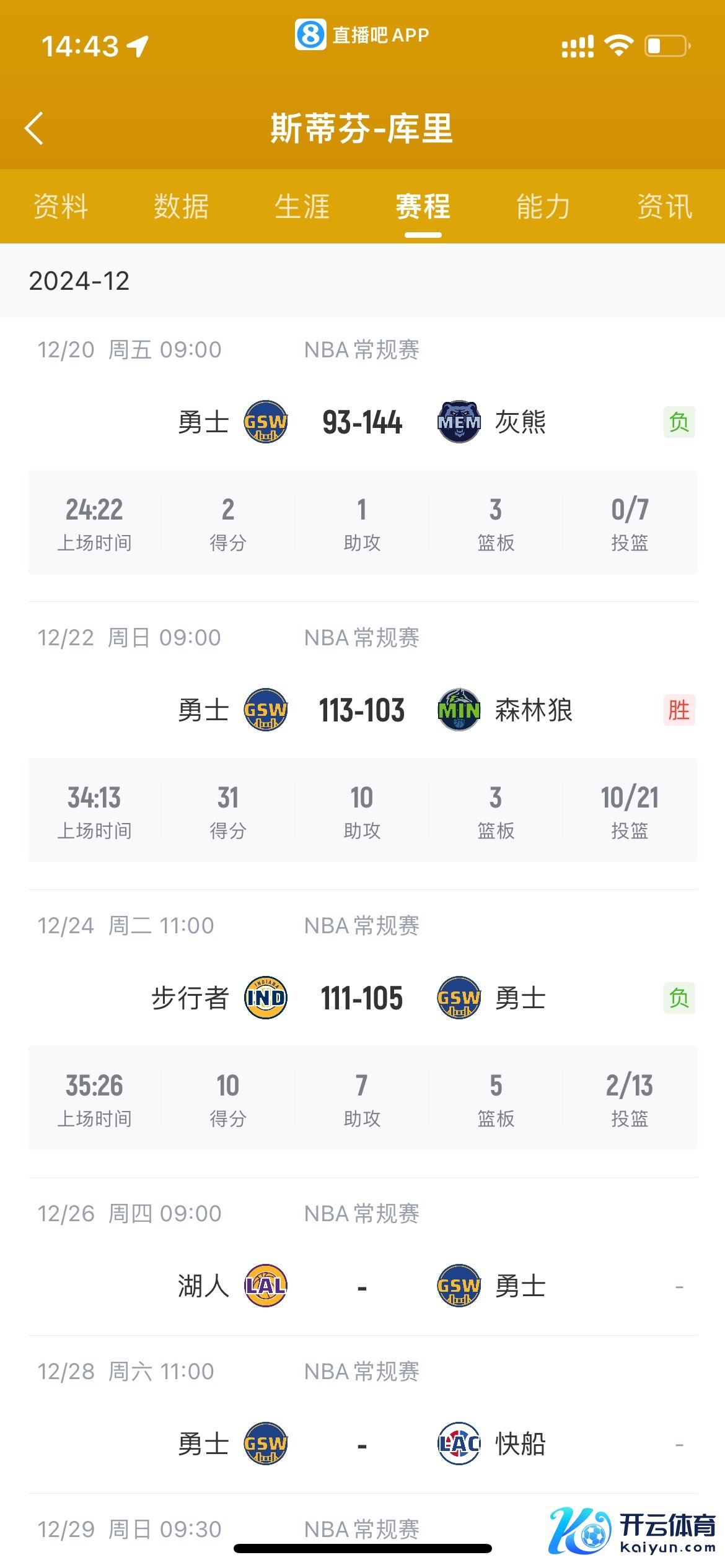Image resolution: width=725 pixels, height=1568 pixels.
Task: Select the 12/28 勇士 vs 快船 matchup
Action: (x=362, y=1444)
